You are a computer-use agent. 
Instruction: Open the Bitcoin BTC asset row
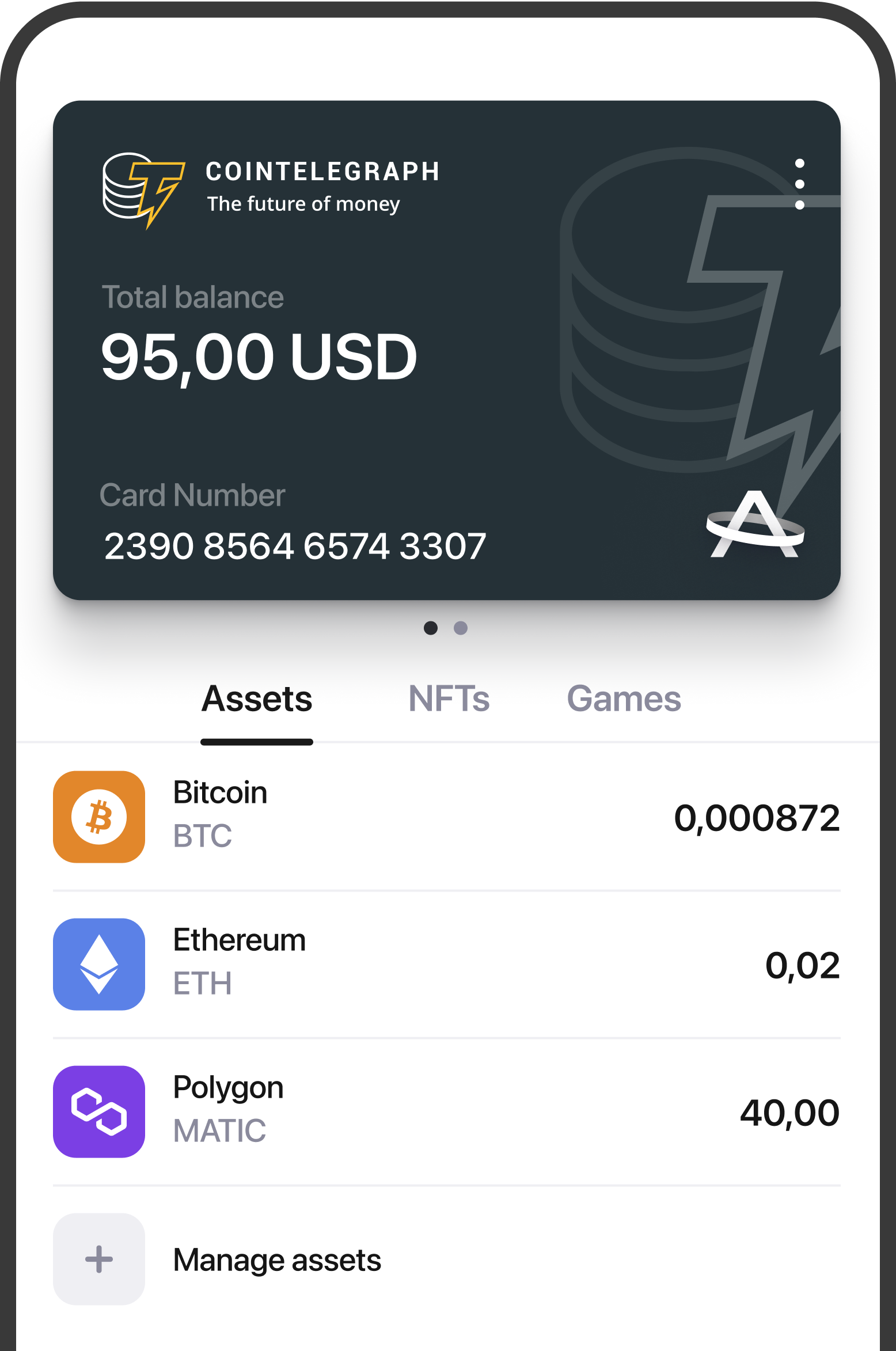(446, 817)
